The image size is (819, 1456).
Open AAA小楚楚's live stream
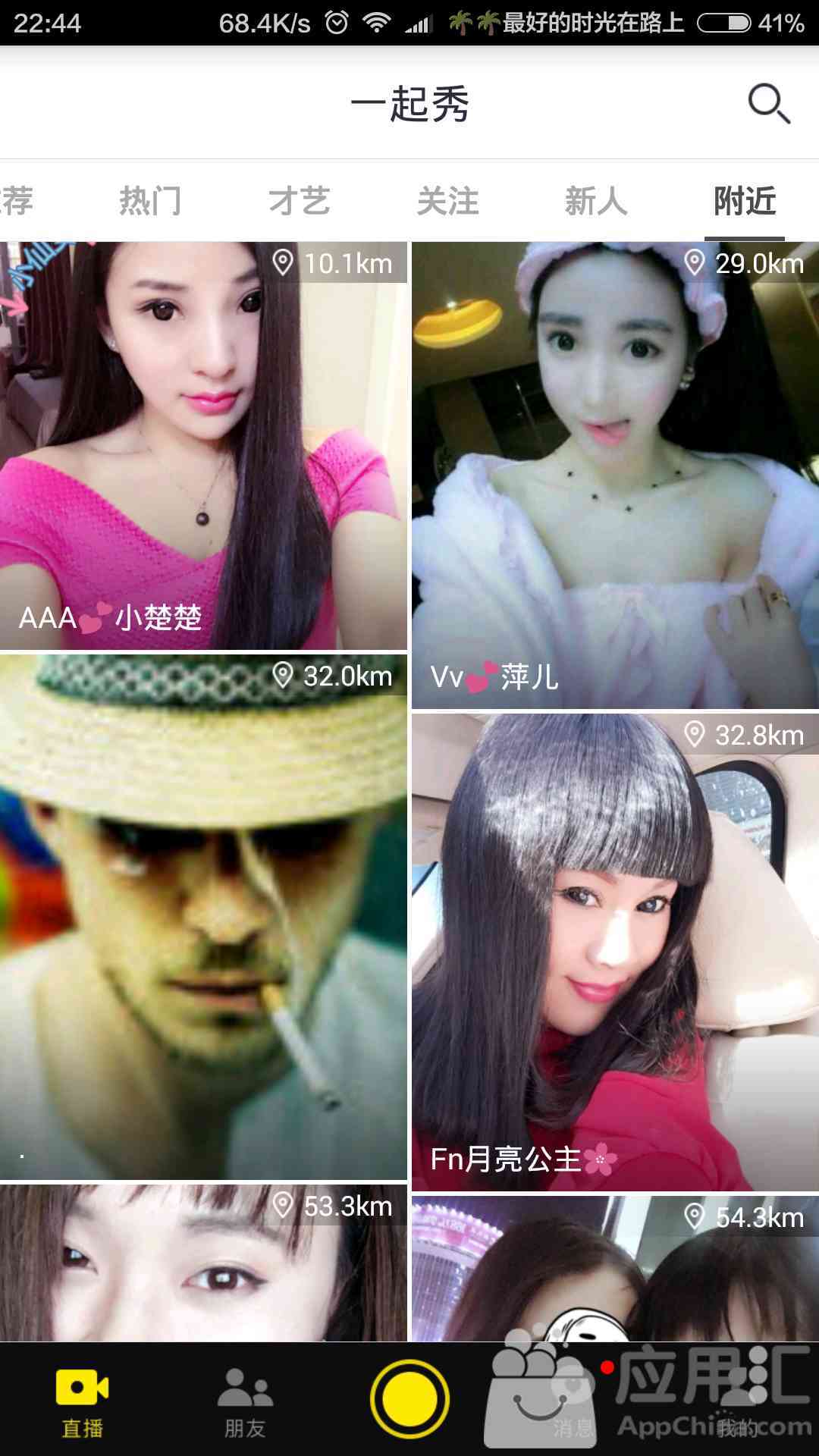tap(203, 446)
